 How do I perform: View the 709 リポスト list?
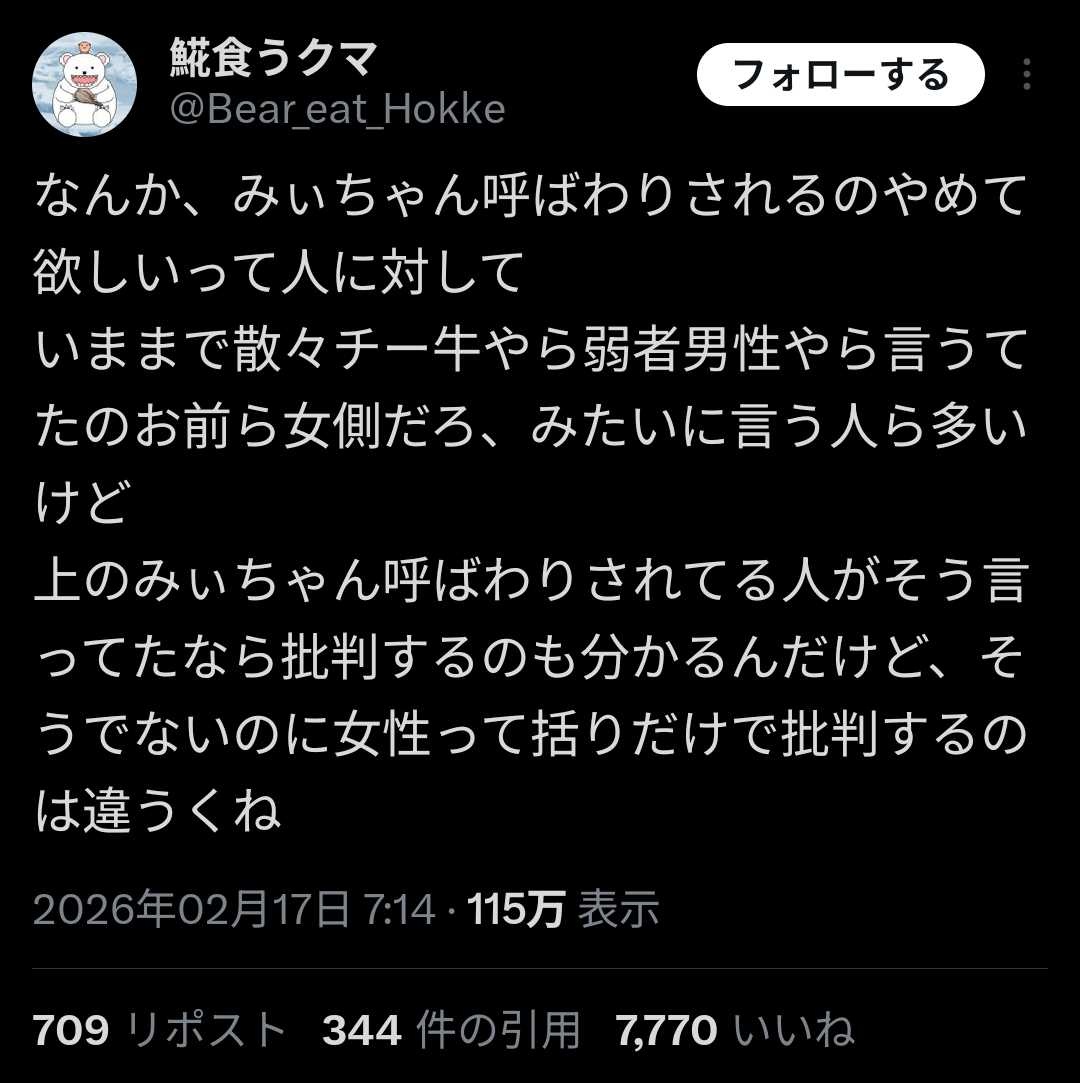(x=160, y=1029)
